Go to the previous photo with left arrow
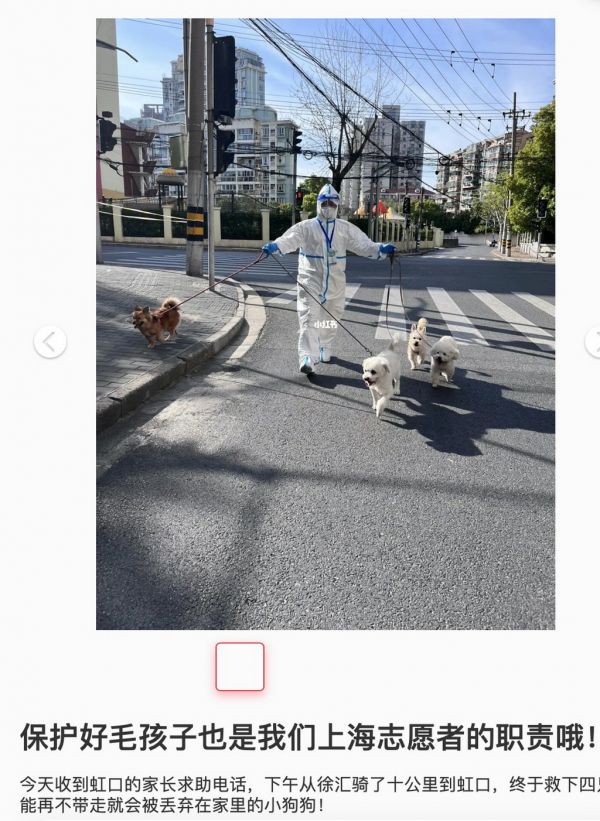The image size is (600, 821). pos(50,342)
